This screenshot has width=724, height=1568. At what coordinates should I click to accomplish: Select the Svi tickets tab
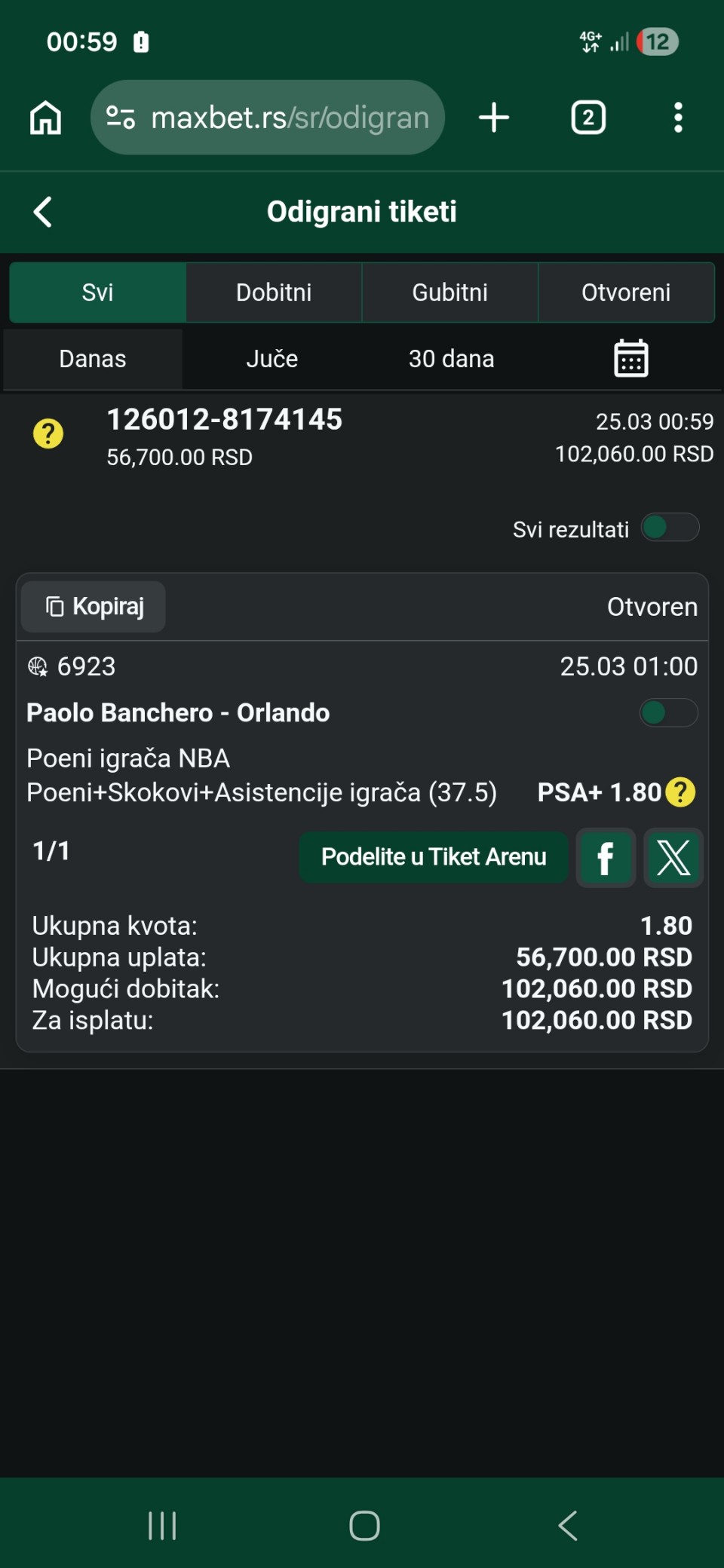pos(97,292)
